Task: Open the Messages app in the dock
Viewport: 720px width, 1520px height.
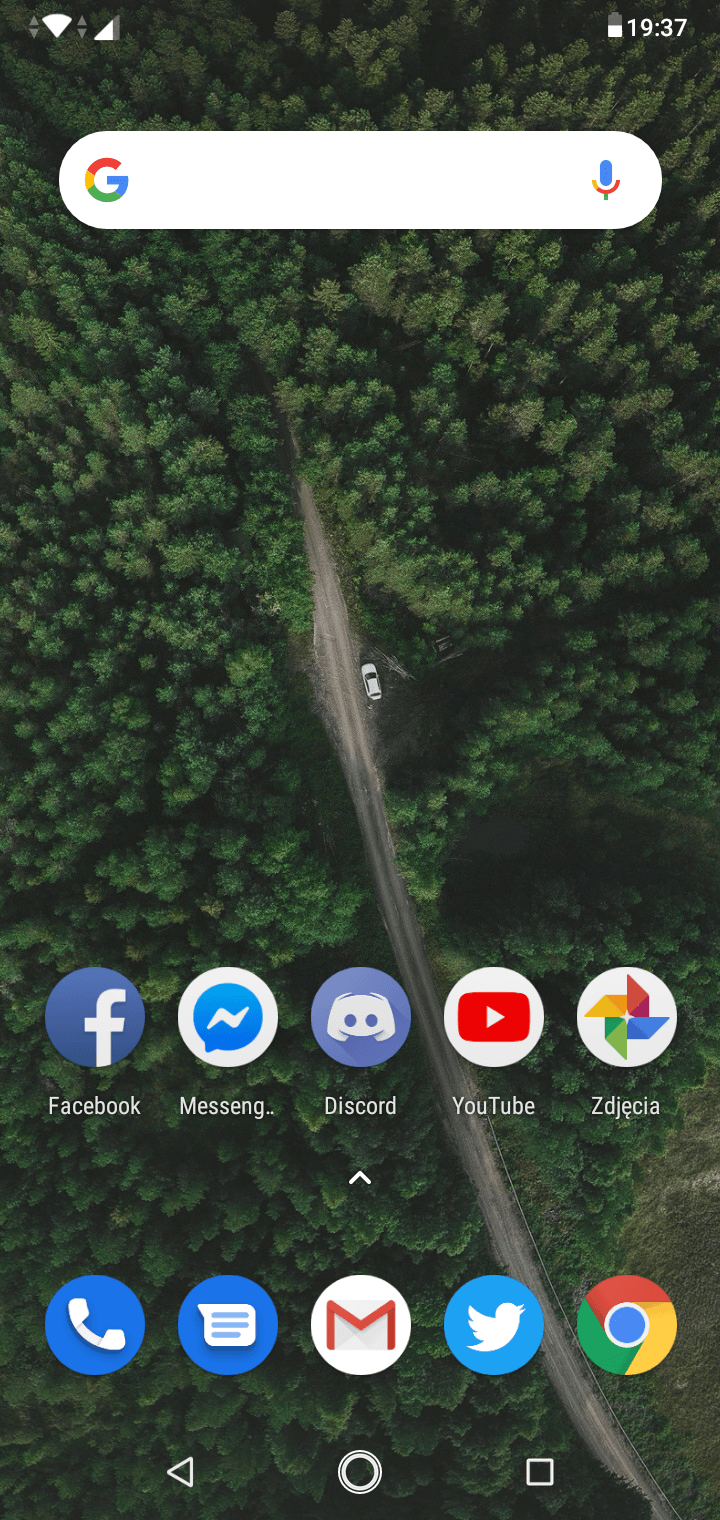Action: click(x=228, y=1325)
